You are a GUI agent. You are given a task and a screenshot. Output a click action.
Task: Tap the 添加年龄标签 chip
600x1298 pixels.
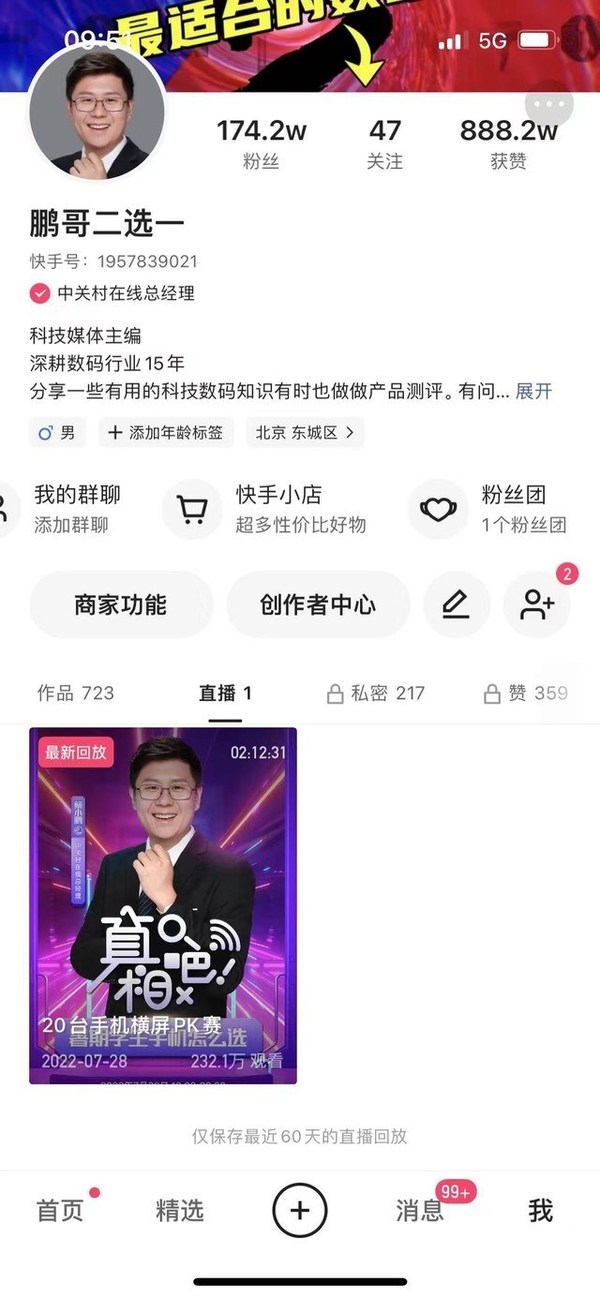tap(166, 432)
